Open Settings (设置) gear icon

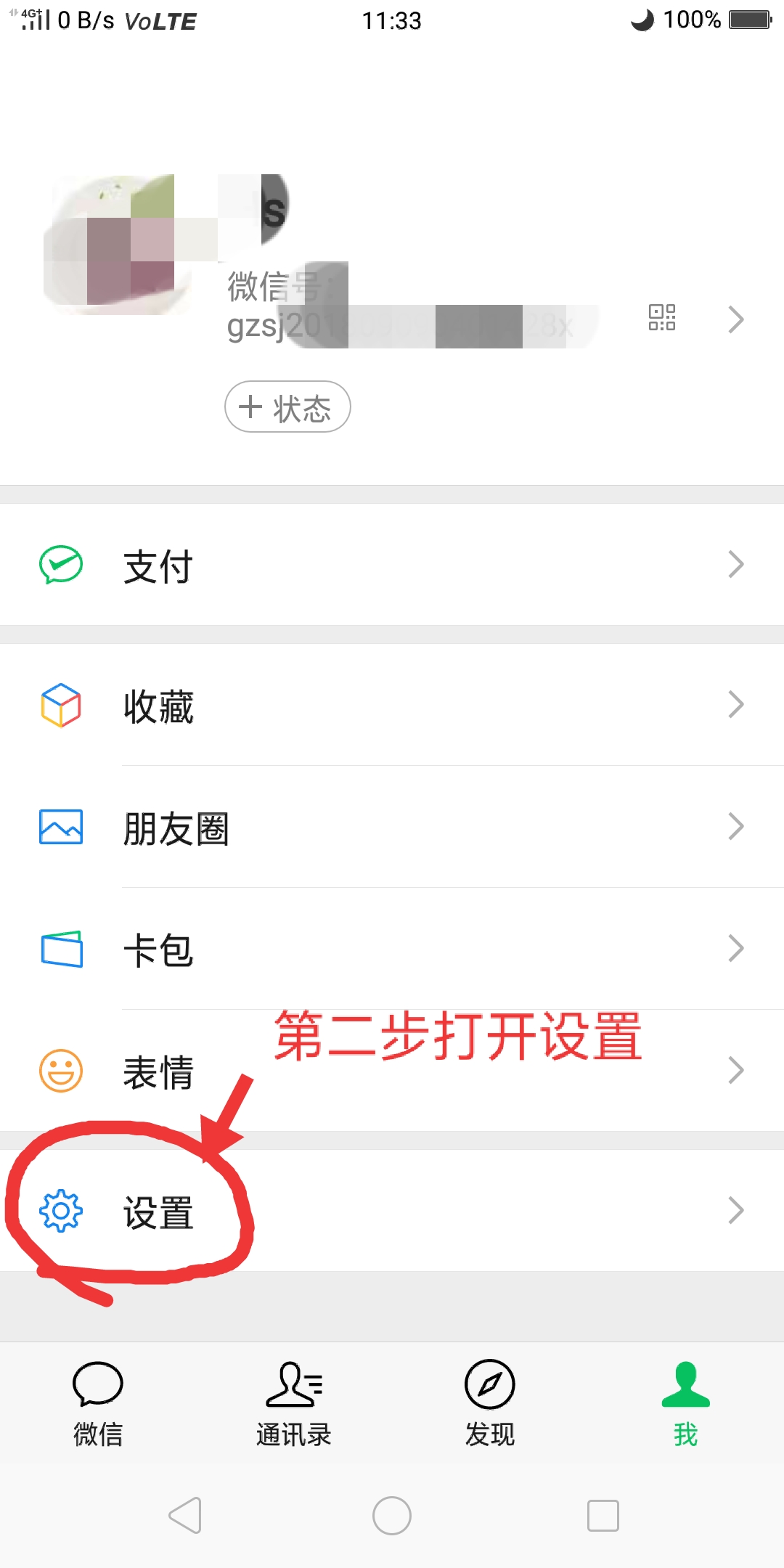click(x=62, y=1209)
